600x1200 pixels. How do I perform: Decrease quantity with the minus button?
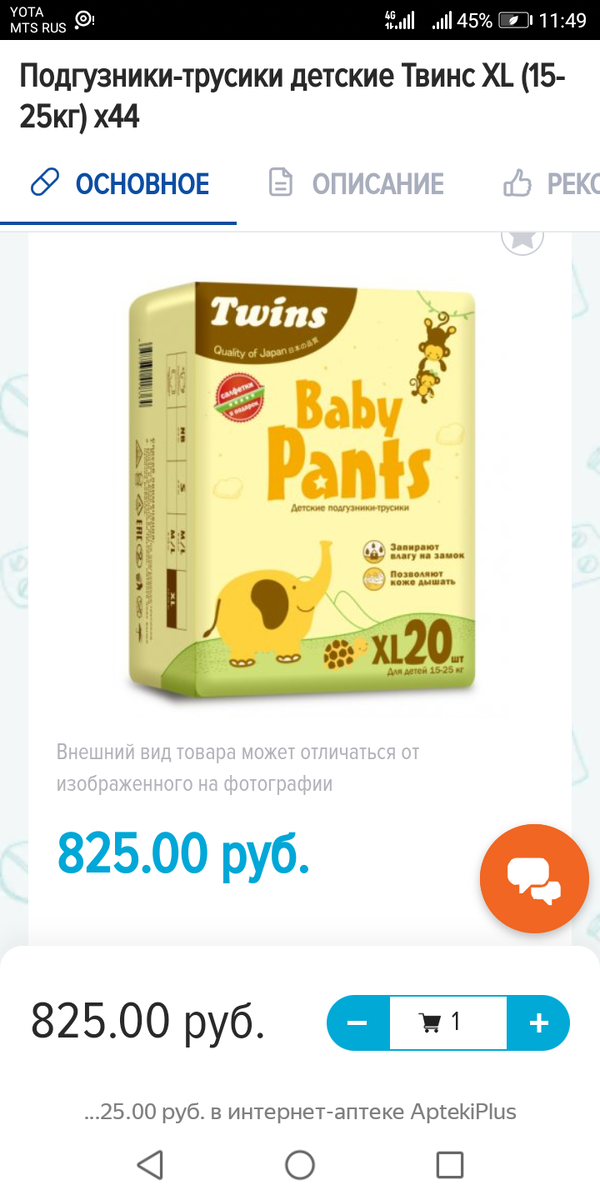pyautogui.click(x=357, y=1022)
